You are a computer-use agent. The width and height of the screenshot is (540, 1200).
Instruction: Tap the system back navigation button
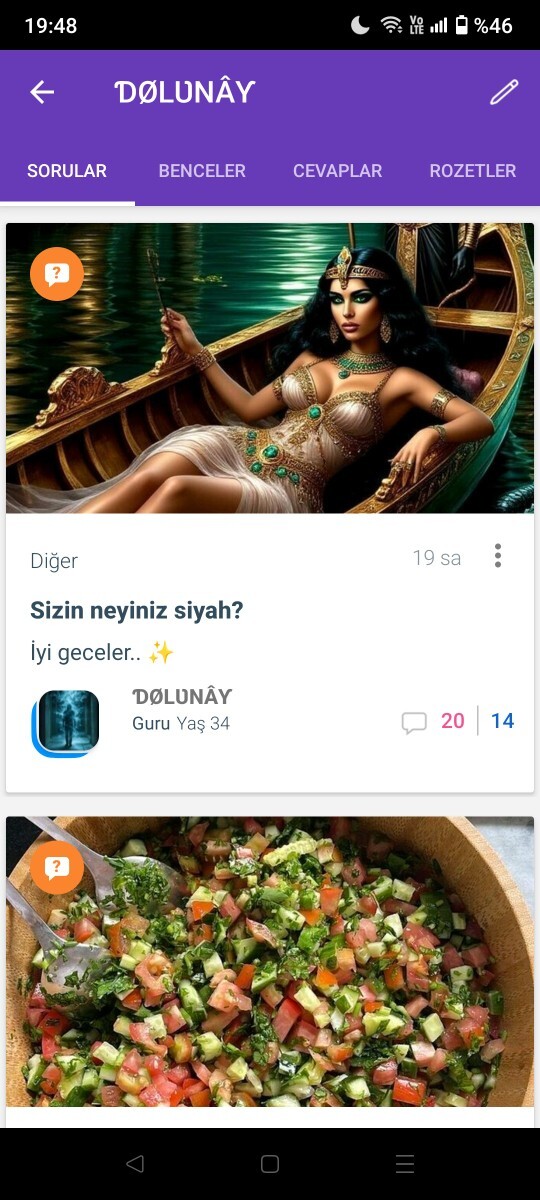pos(135,1164)
